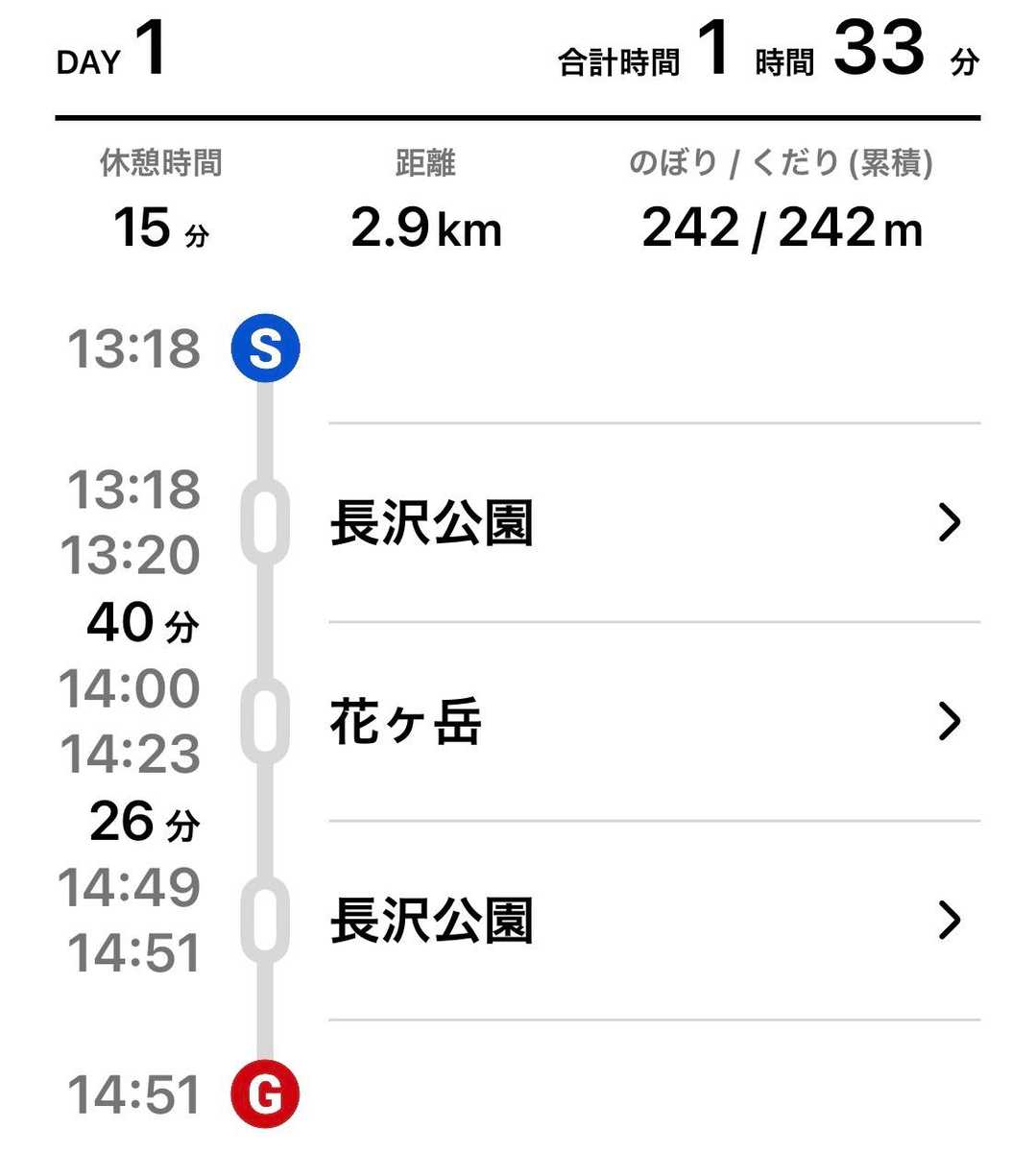Open 長沢公園 row with 14:49 arrival
The height and width of the screenshot is (1152, 1036).
653,921
